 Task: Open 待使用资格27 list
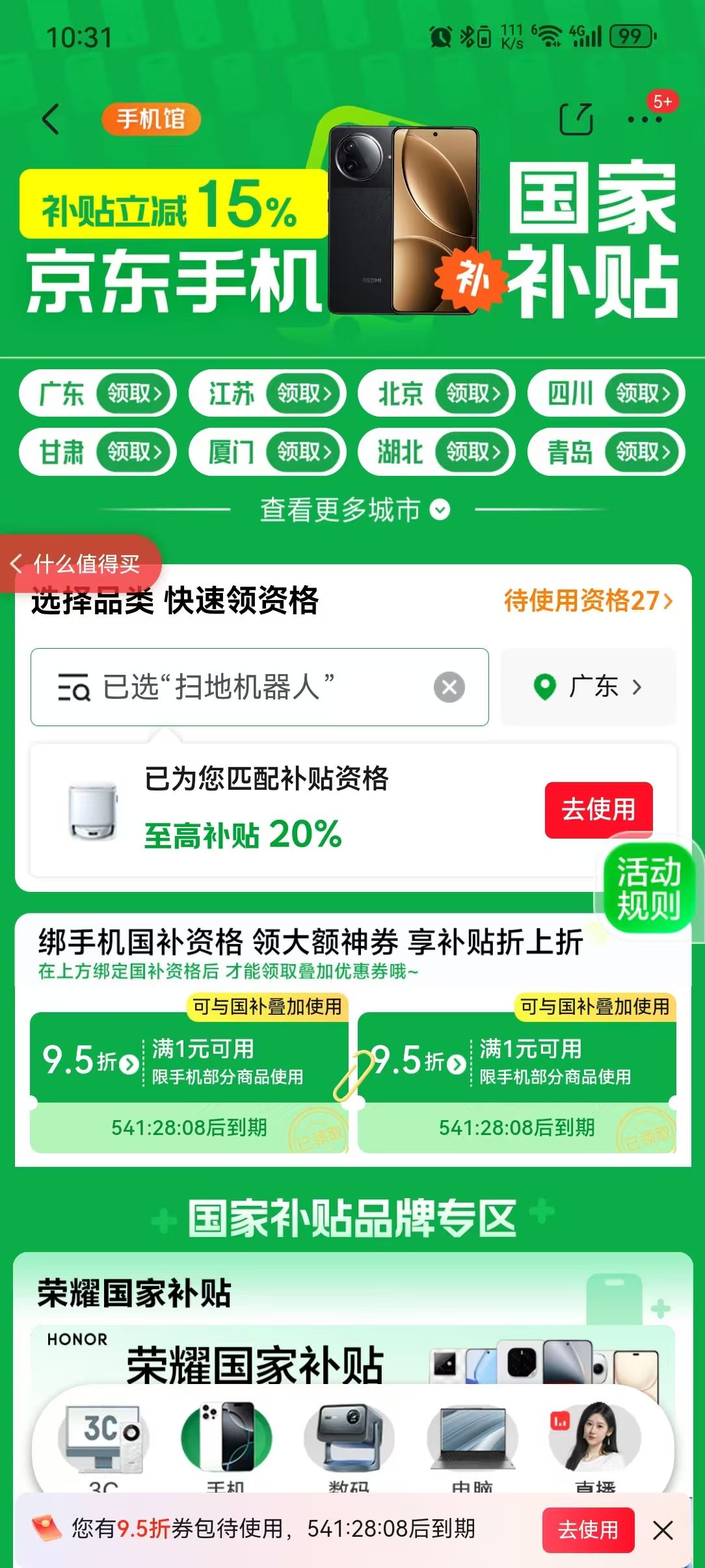point(588,601)
